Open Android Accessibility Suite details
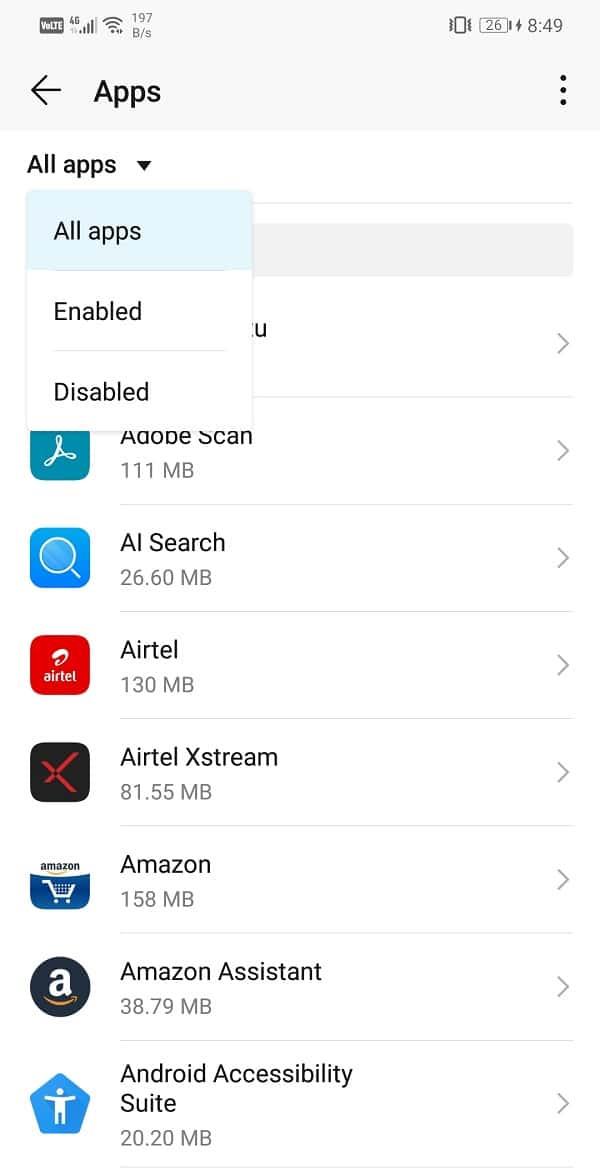Viewport: 600px width, 1168px height. click(x=300, y=1103)
